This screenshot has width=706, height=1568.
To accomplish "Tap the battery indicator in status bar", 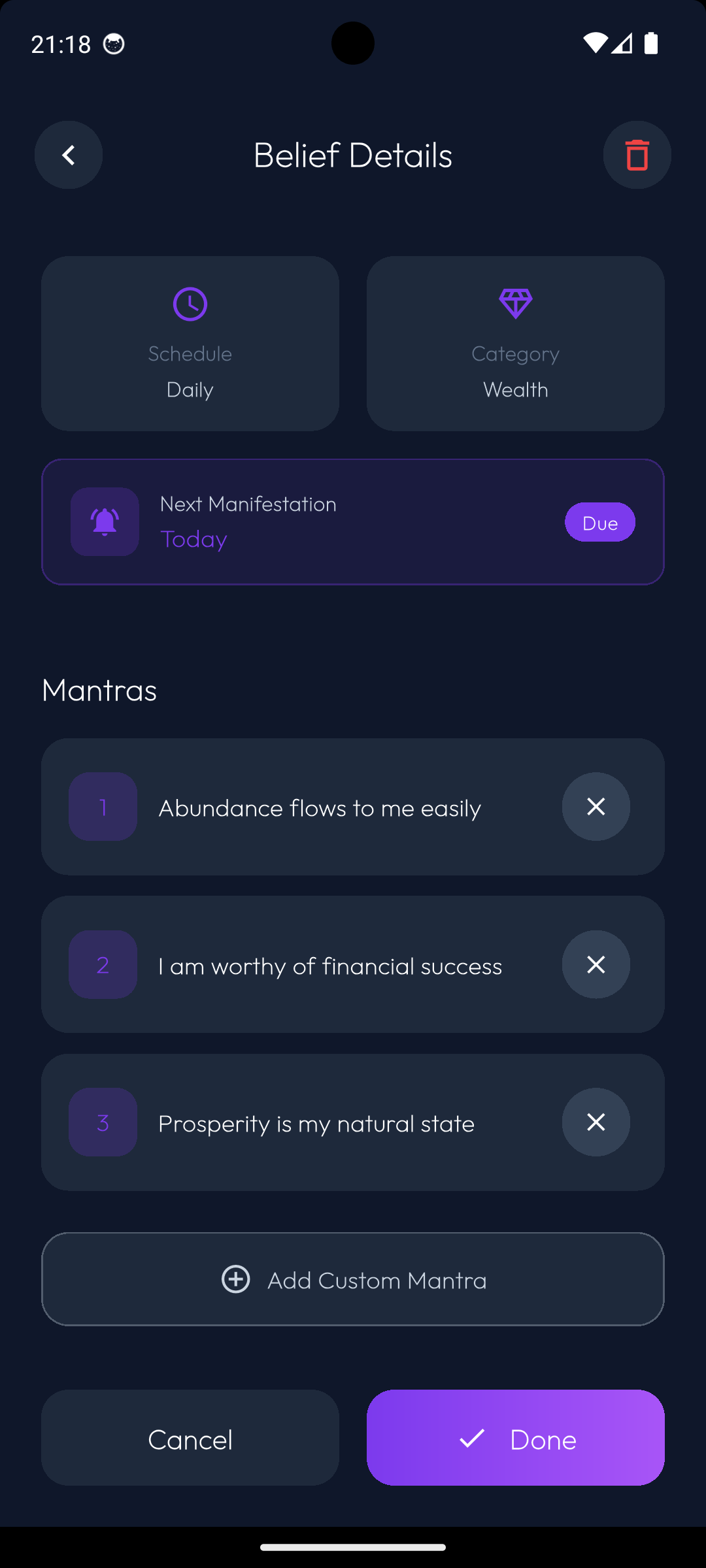I will pos(652,43).
